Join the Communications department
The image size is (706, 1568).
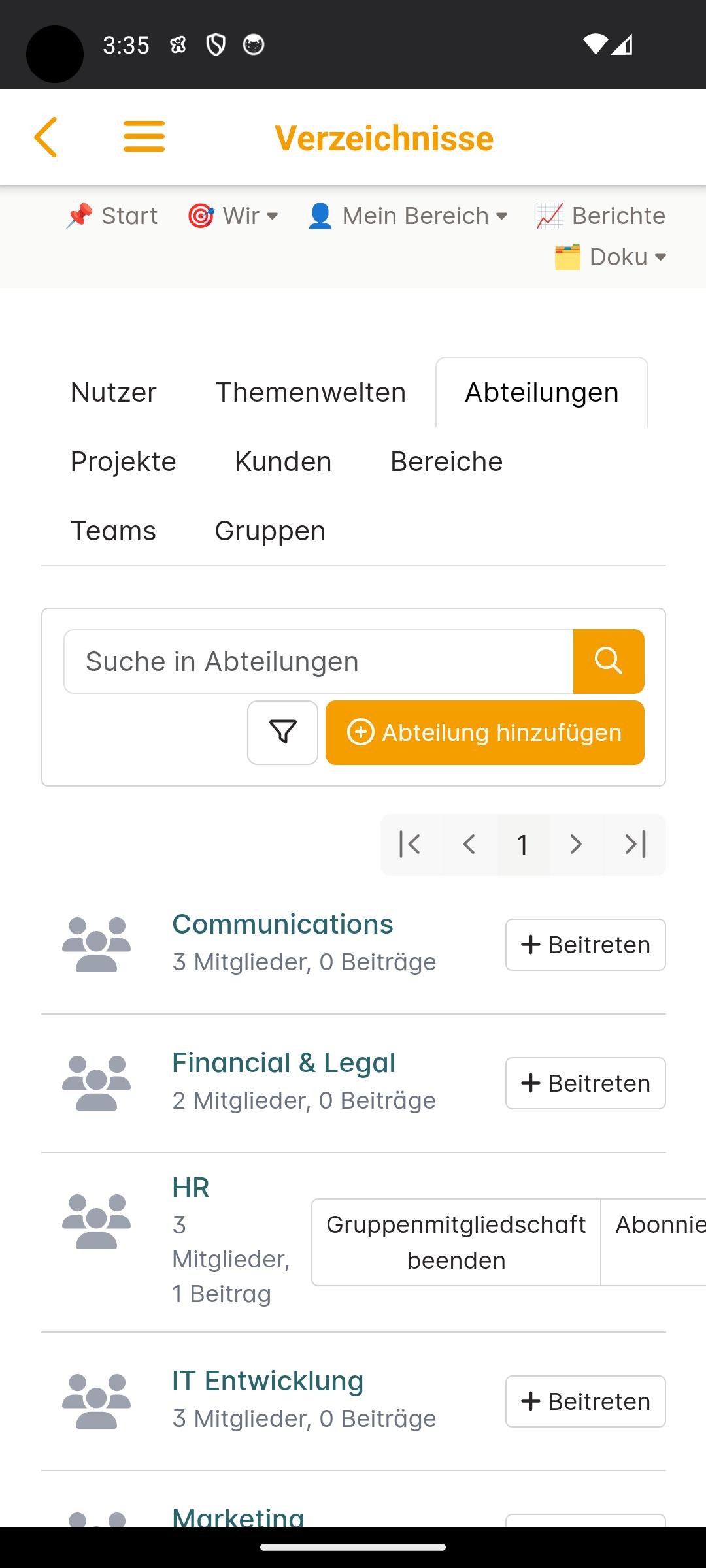tap(586, 945)
